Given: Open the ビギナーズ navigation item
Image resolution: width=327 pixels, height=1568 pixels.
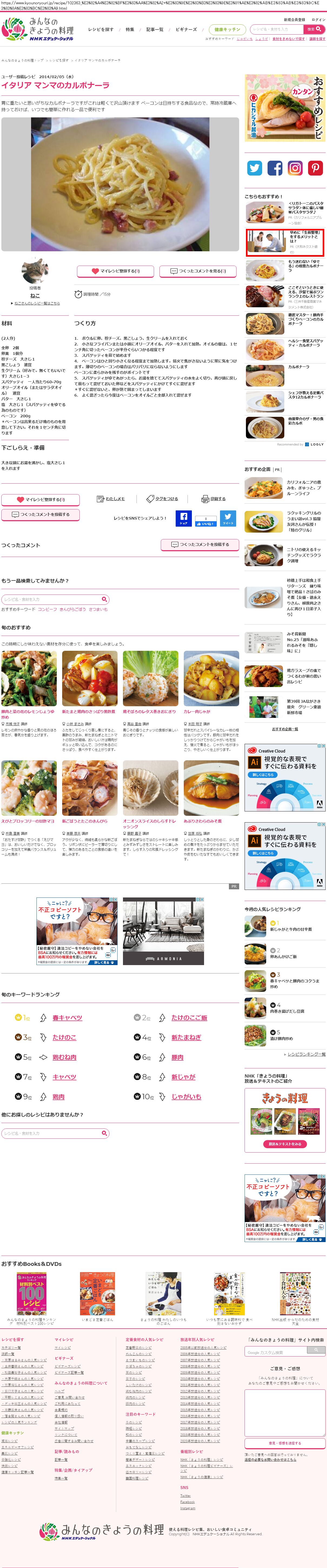Looking at the screenshot, I should (x=186, y=29).
